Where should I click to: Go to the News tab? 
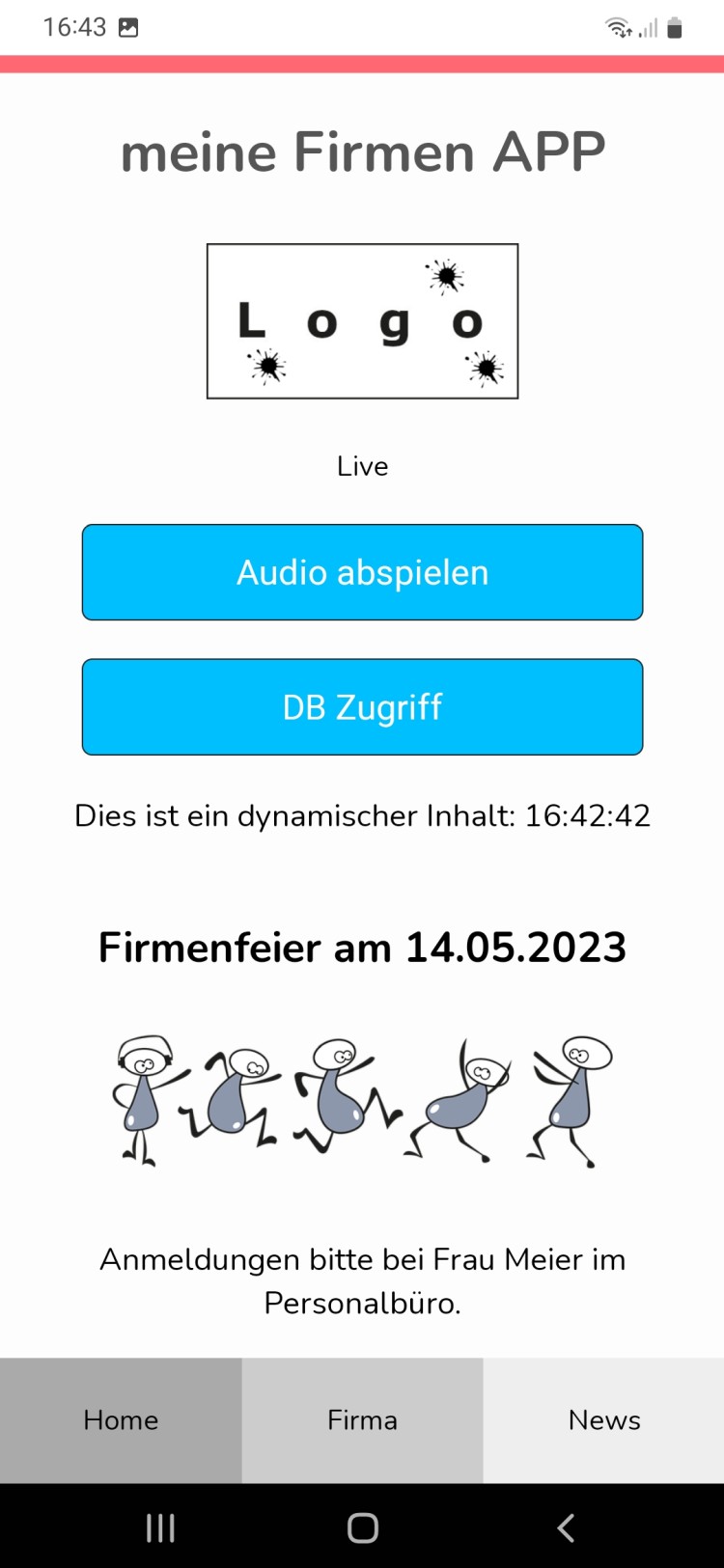tap(604, 1419)
